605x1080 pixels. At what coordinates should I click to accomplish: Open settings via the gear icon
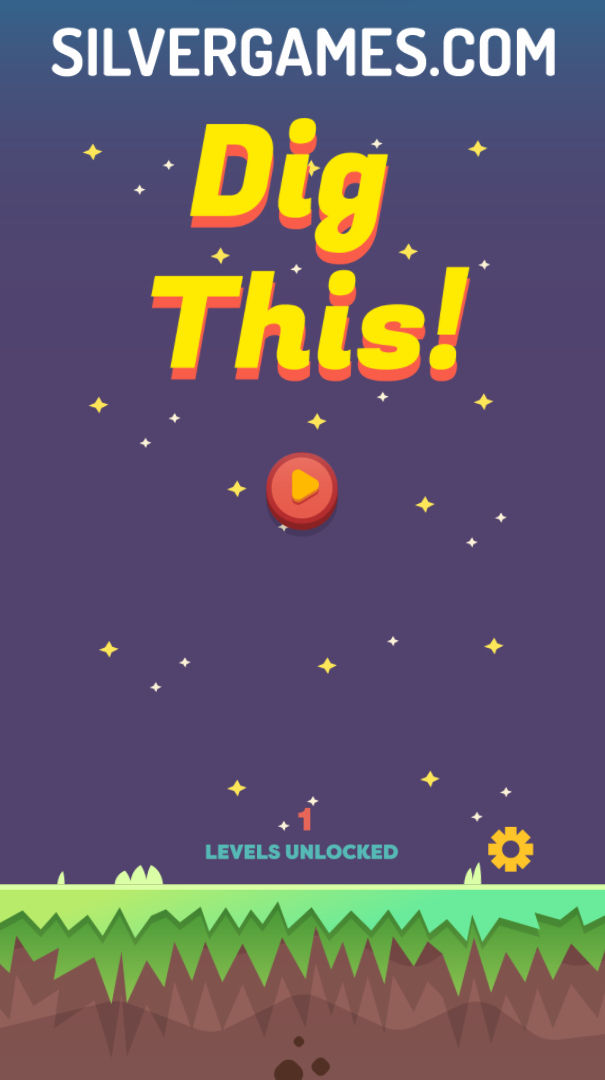pyautogui.click(x=510, y=849)
